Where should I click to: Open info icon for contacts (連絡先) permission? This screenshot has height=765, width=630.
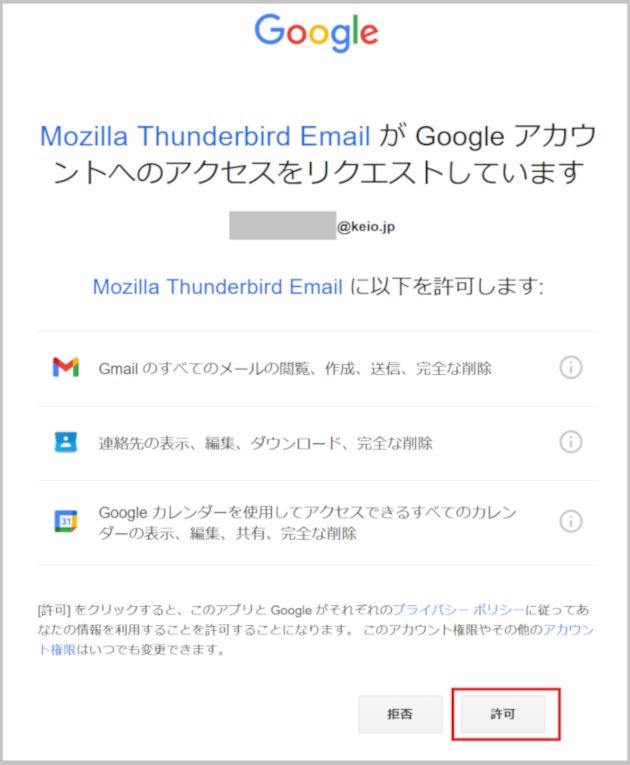pyautogui.click(x=570, y=442)
